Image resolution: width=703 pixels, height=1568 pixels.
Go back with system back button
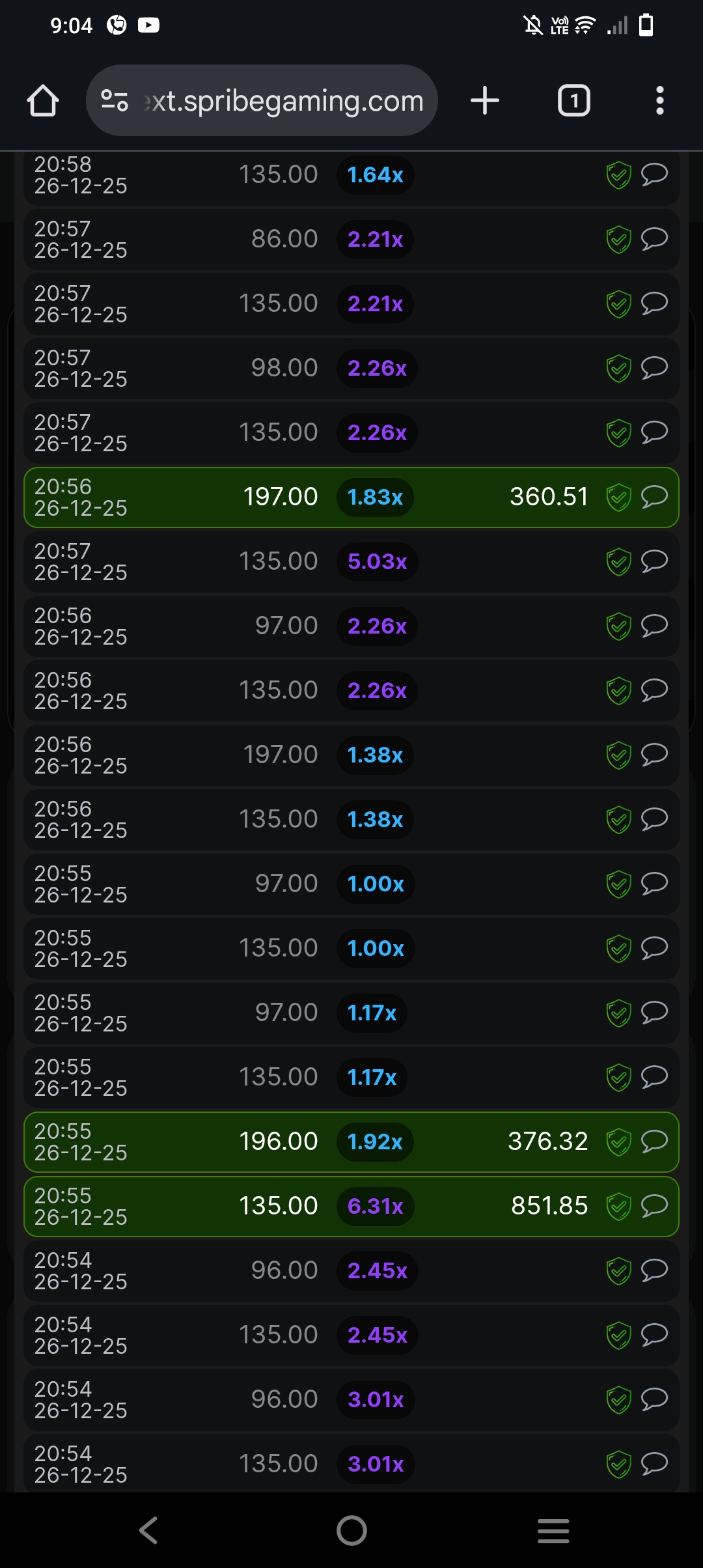pos(148,1530)
